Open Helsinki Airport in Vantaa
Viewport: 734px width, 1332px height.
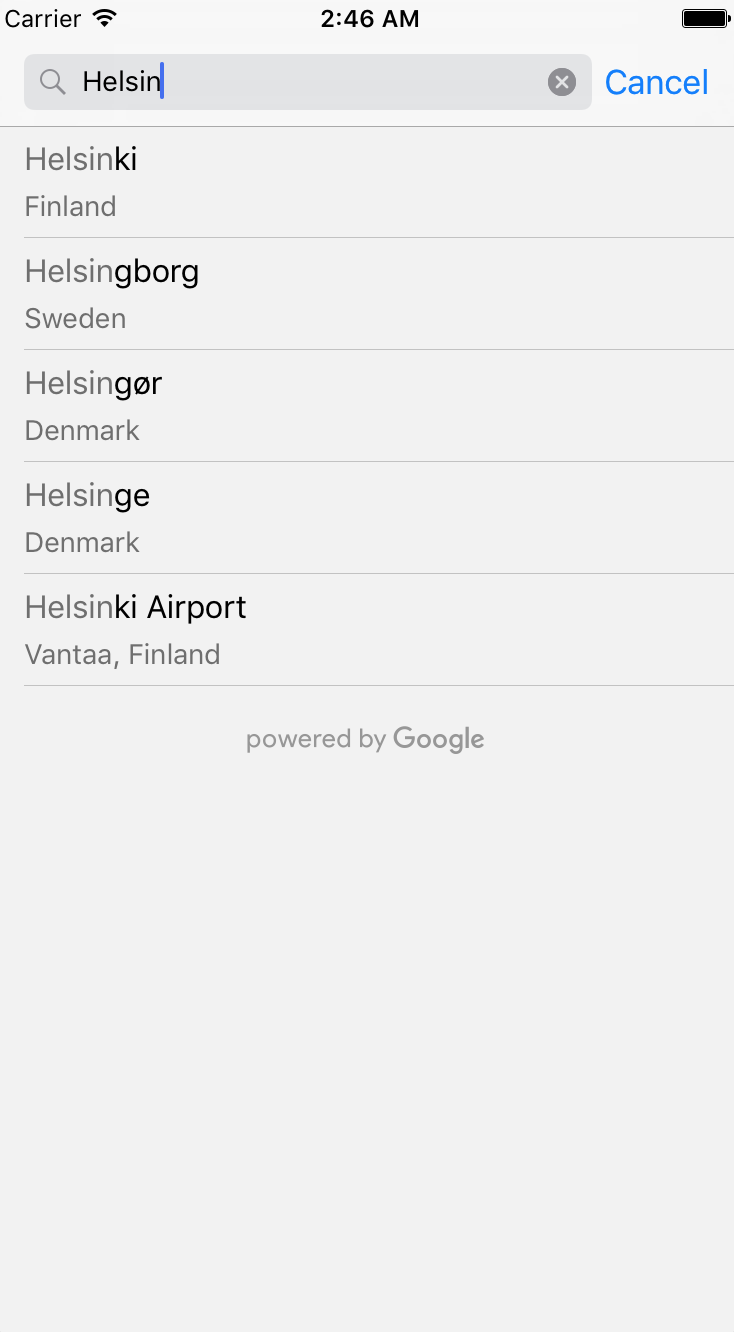click(367, 630)
